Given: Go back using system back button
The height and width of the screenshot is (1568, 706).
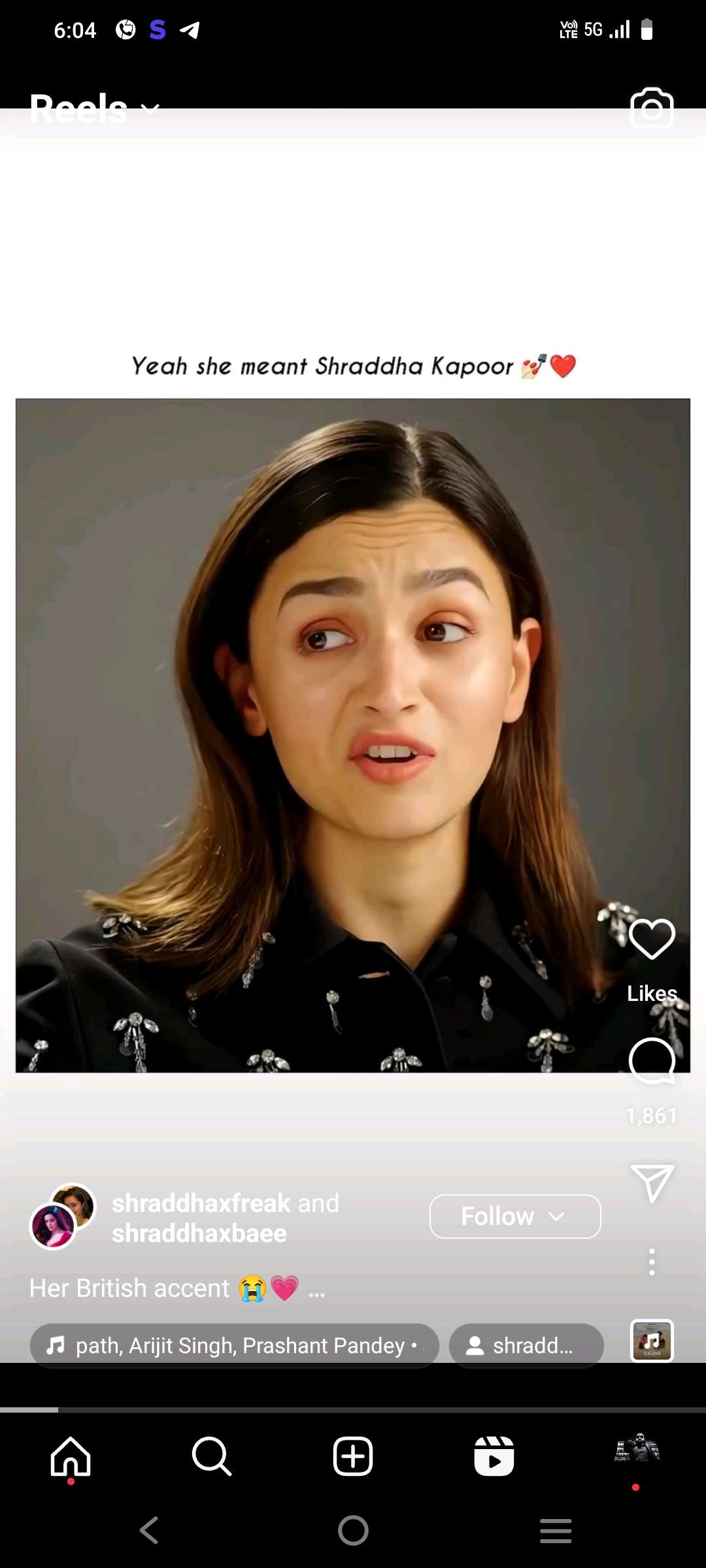Looking at the screenshot, I should pos(149,1530).
